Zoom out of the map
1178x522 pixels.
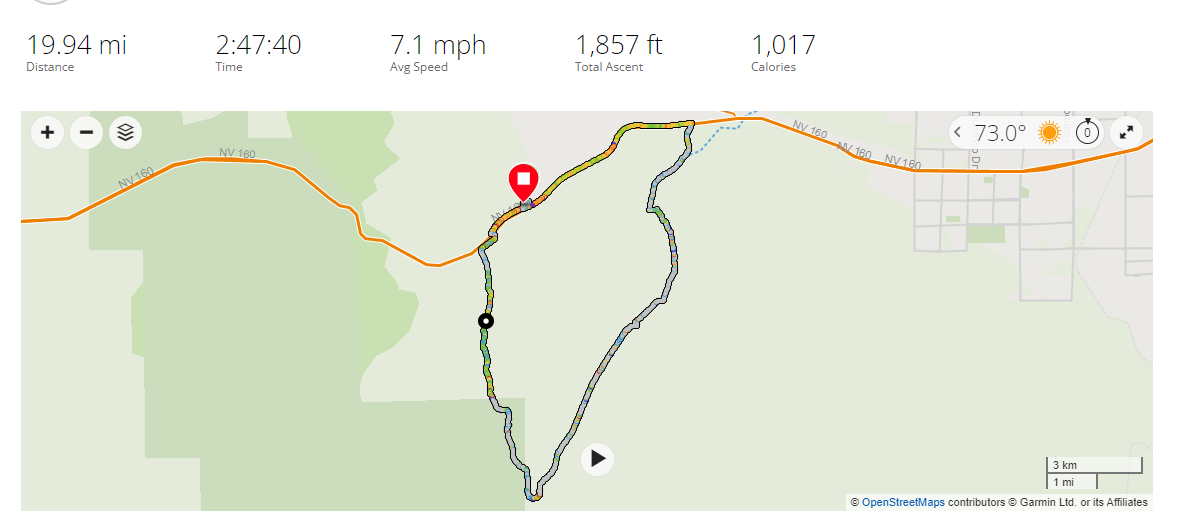(86, 132)
